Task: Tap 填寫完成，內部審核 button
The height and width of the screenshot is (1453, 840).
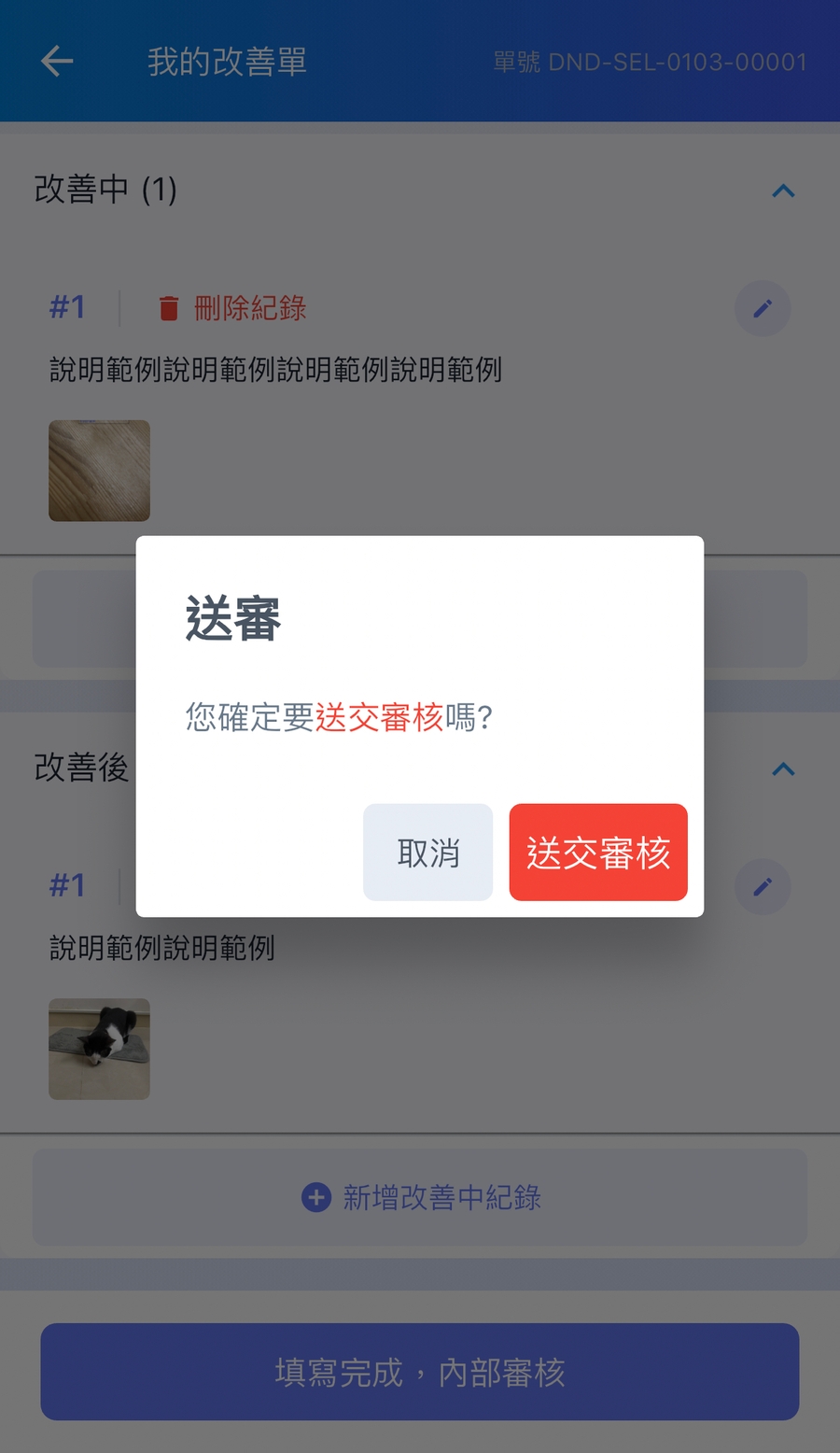Action: tap(420, 1372)
